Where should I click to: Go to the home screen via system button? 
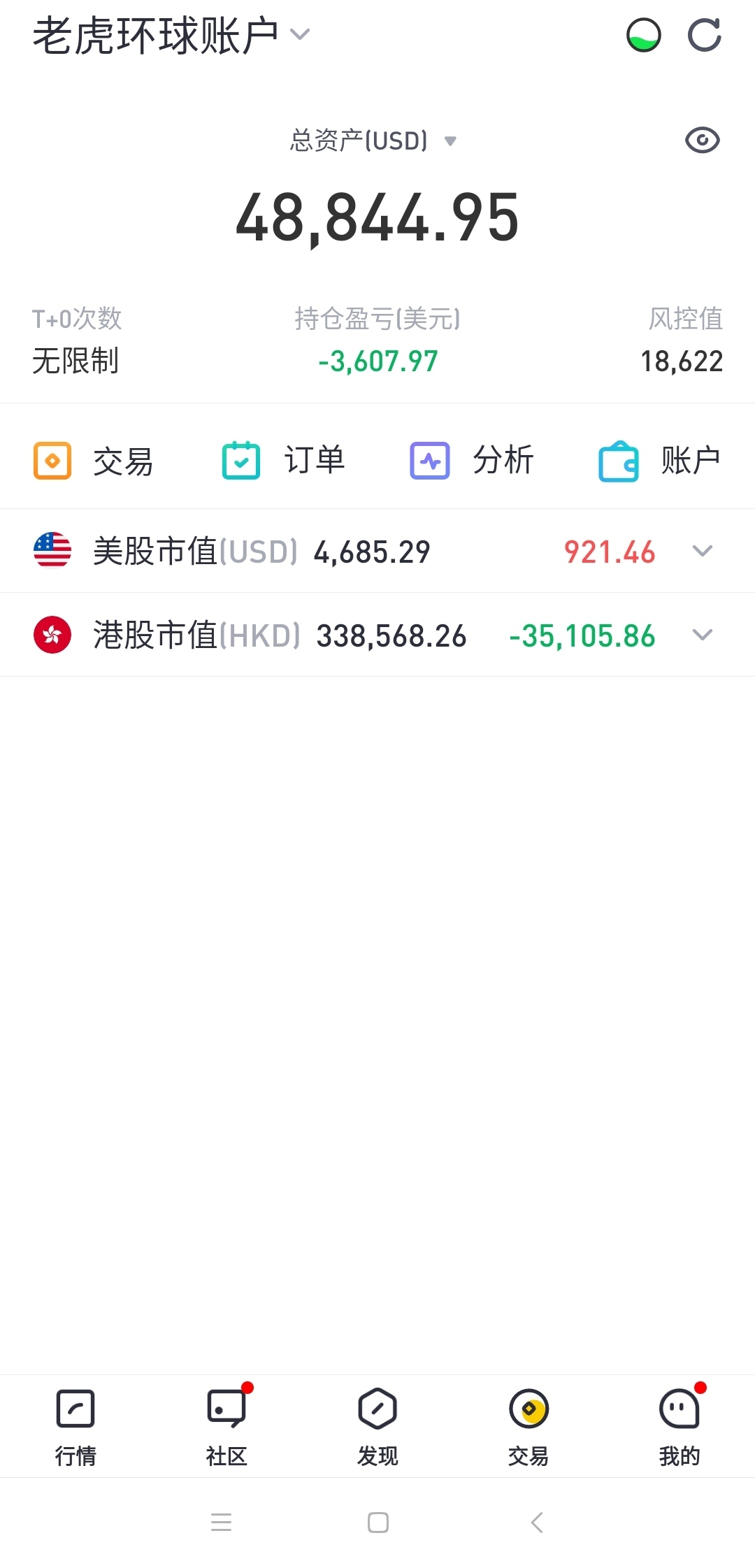(x=377, y=1522)
